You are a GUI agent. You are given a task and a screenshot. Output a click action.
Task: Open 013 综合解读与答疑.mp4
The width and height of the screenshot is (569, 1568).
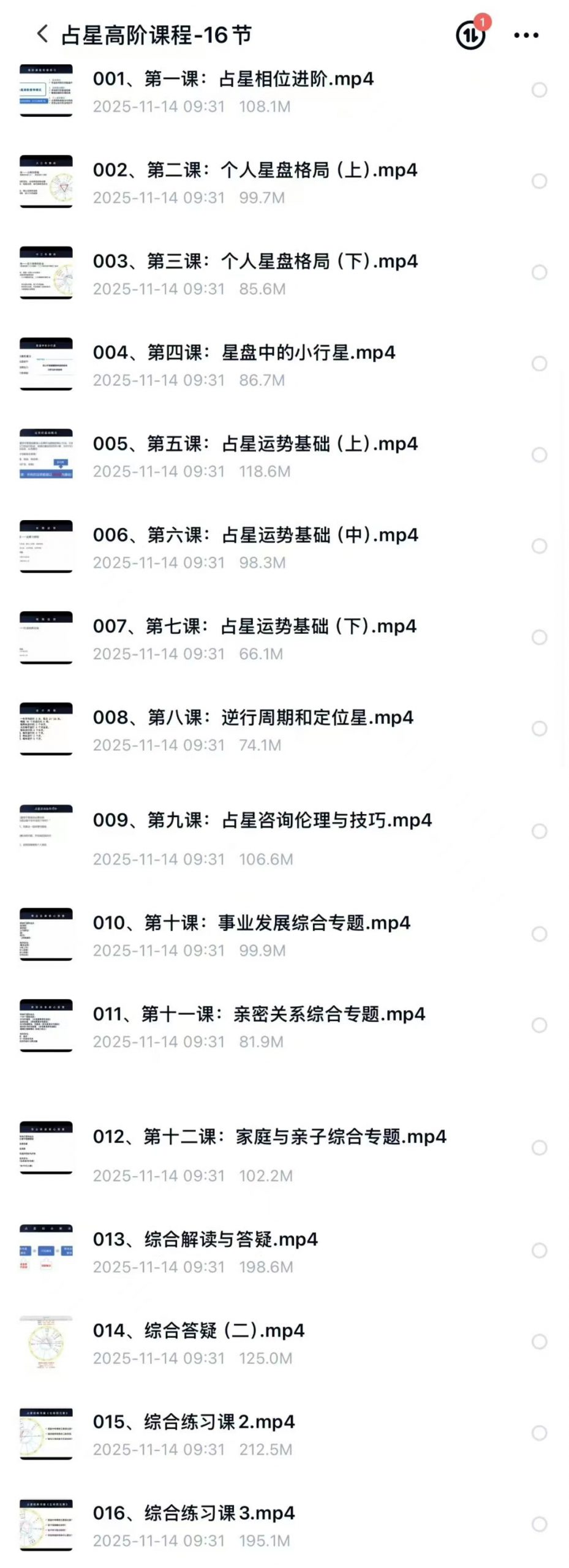(x=205, y=1240)
